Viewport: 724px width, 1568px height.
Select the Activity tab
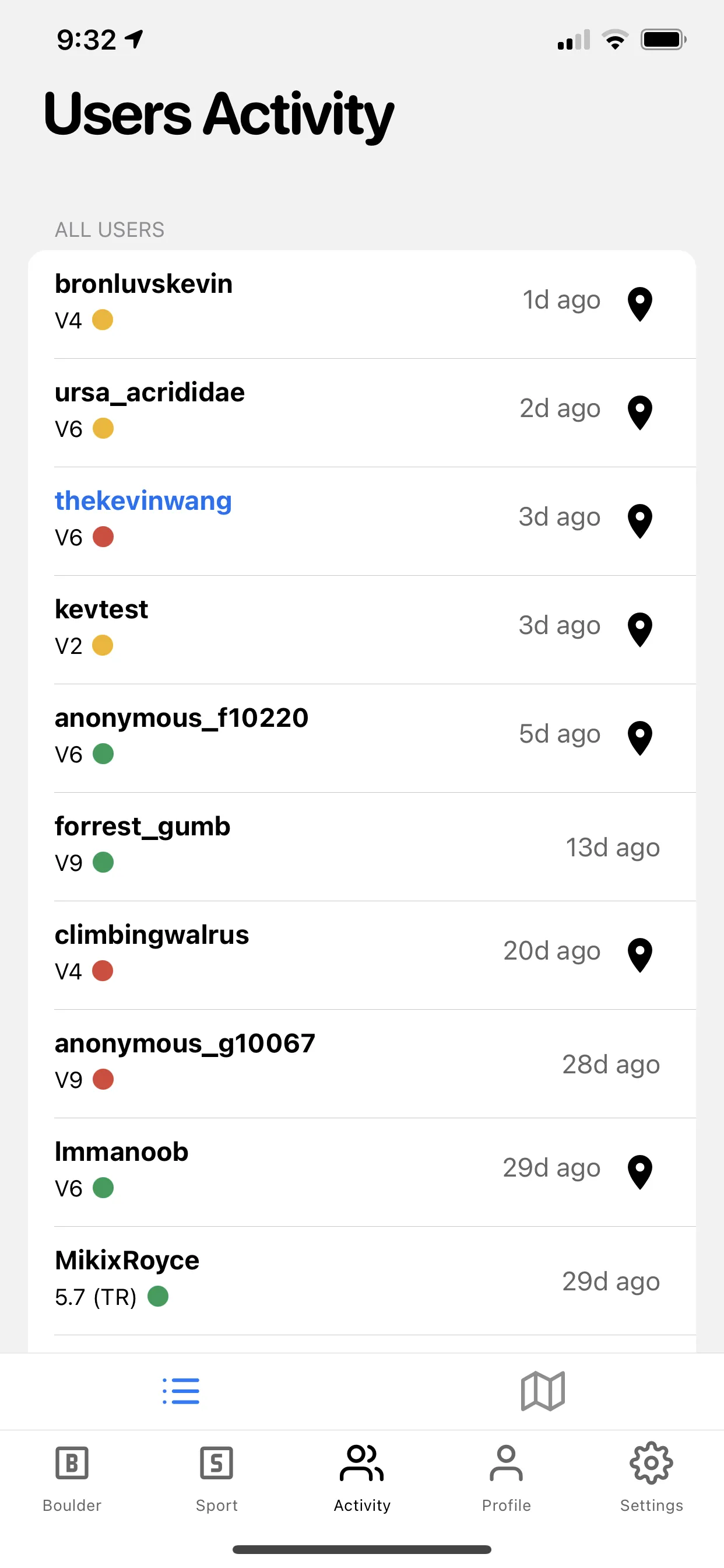coord(362,1478)
